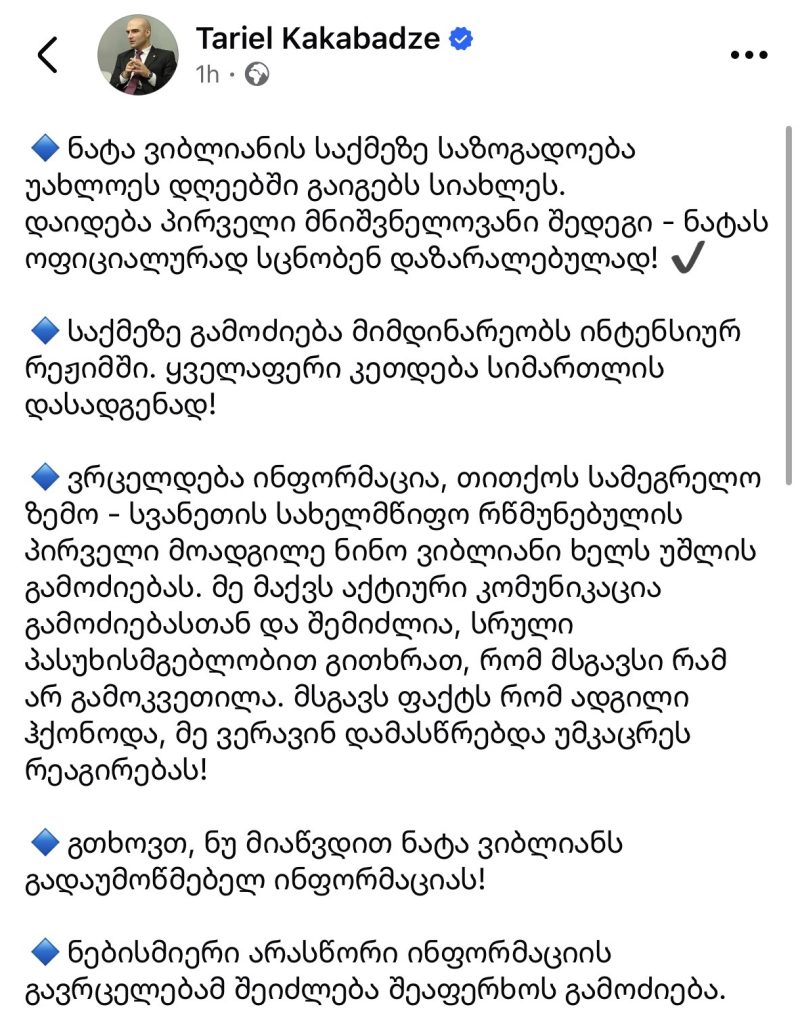
Task: Tap the public audience globe icon
Action: tap(257, 74)
